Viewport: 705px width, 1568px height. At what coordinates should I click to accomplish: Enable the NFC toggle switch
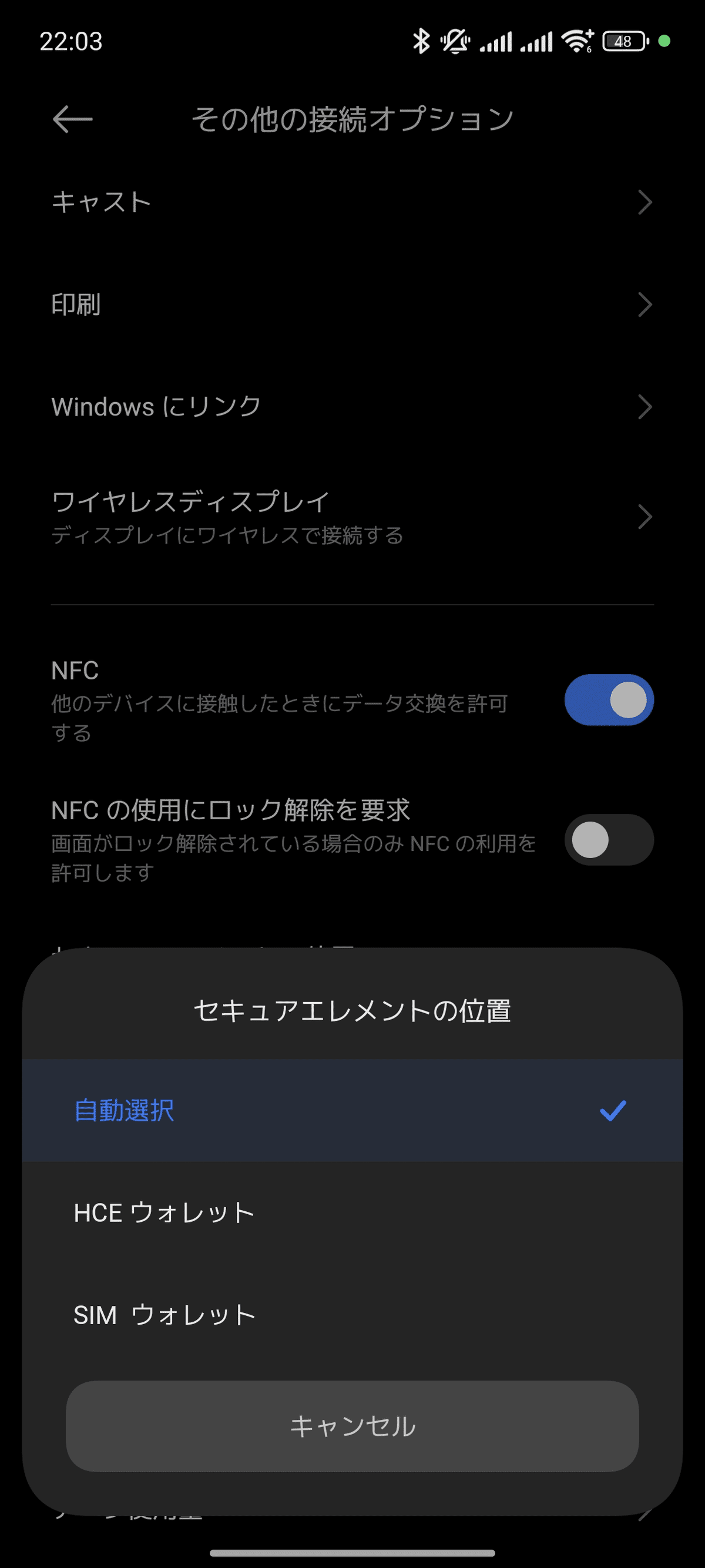tap(608, 700)
